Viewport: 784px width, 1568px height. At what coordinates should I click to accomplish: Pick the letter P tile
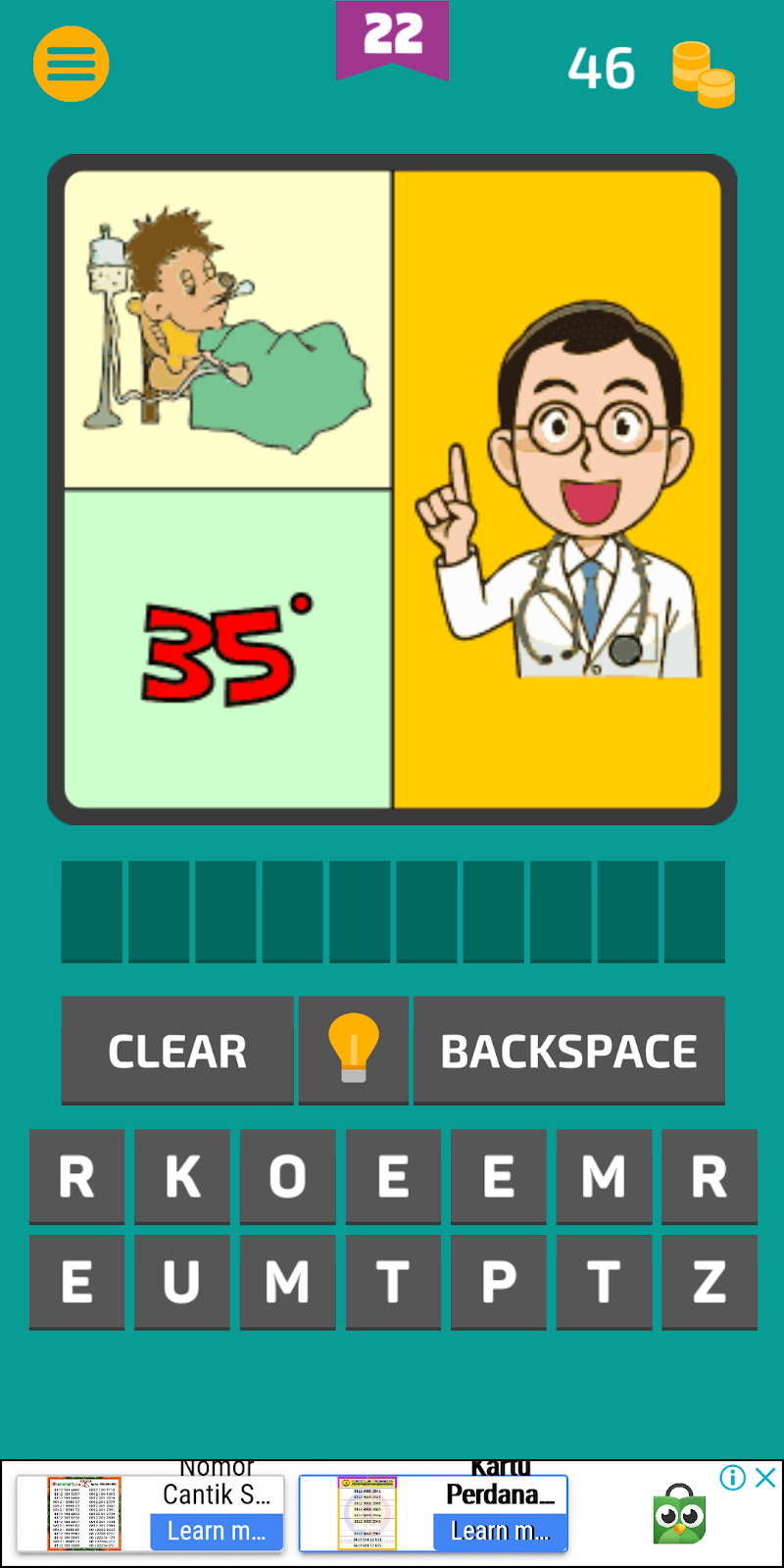pyautogui.click(x=499, y=1282)
